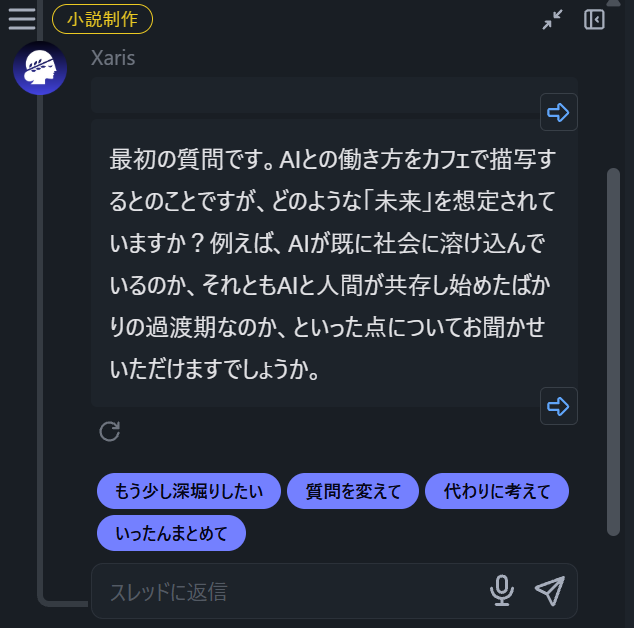The width and height of the screenshot is (634, 628).
Task: Regenerate the response with the refresh icon
Action: tap(110, 431)
